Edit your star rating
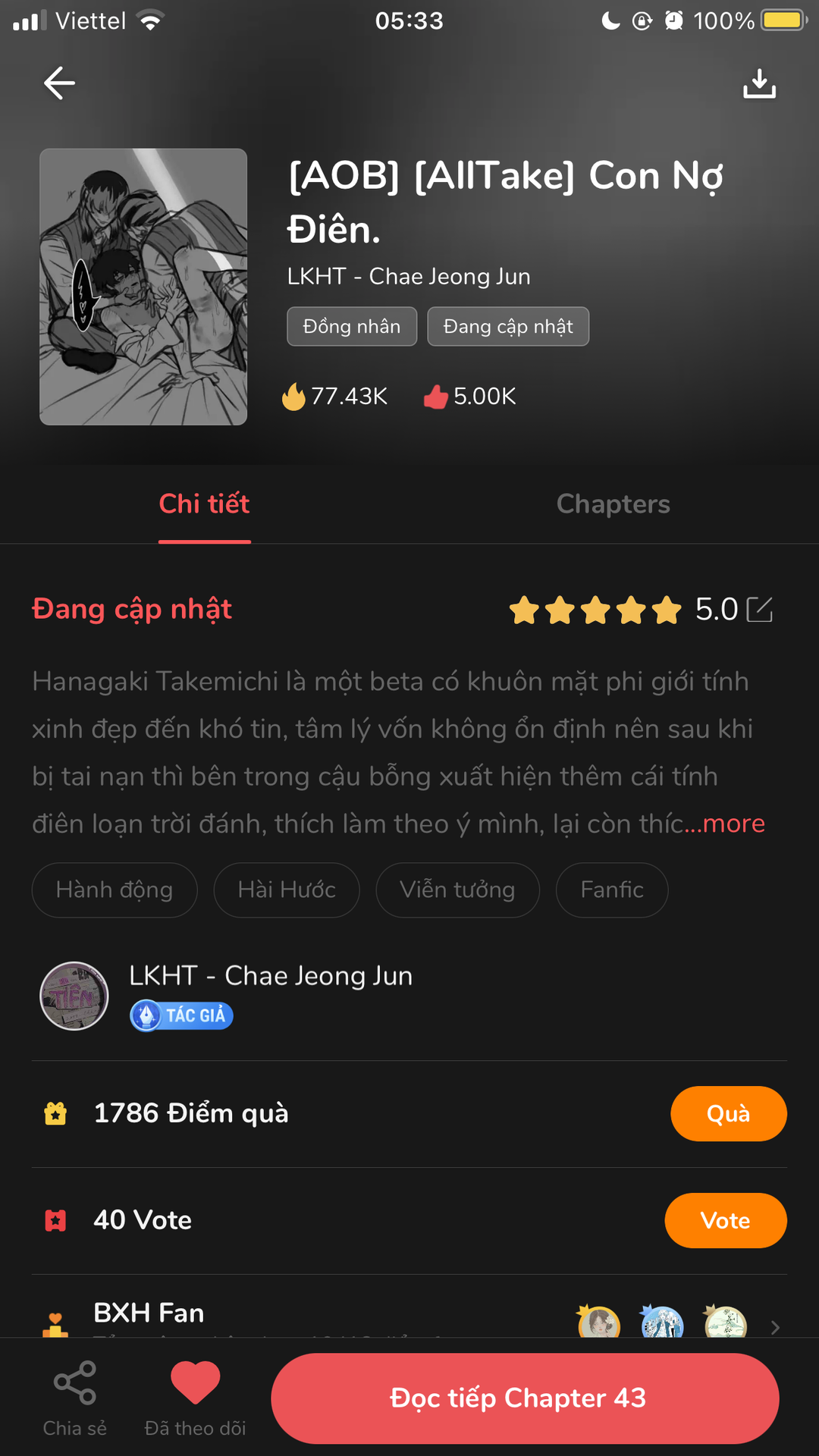The height and width of the screenshot is (1456, 819). click(x=760, y=610)
